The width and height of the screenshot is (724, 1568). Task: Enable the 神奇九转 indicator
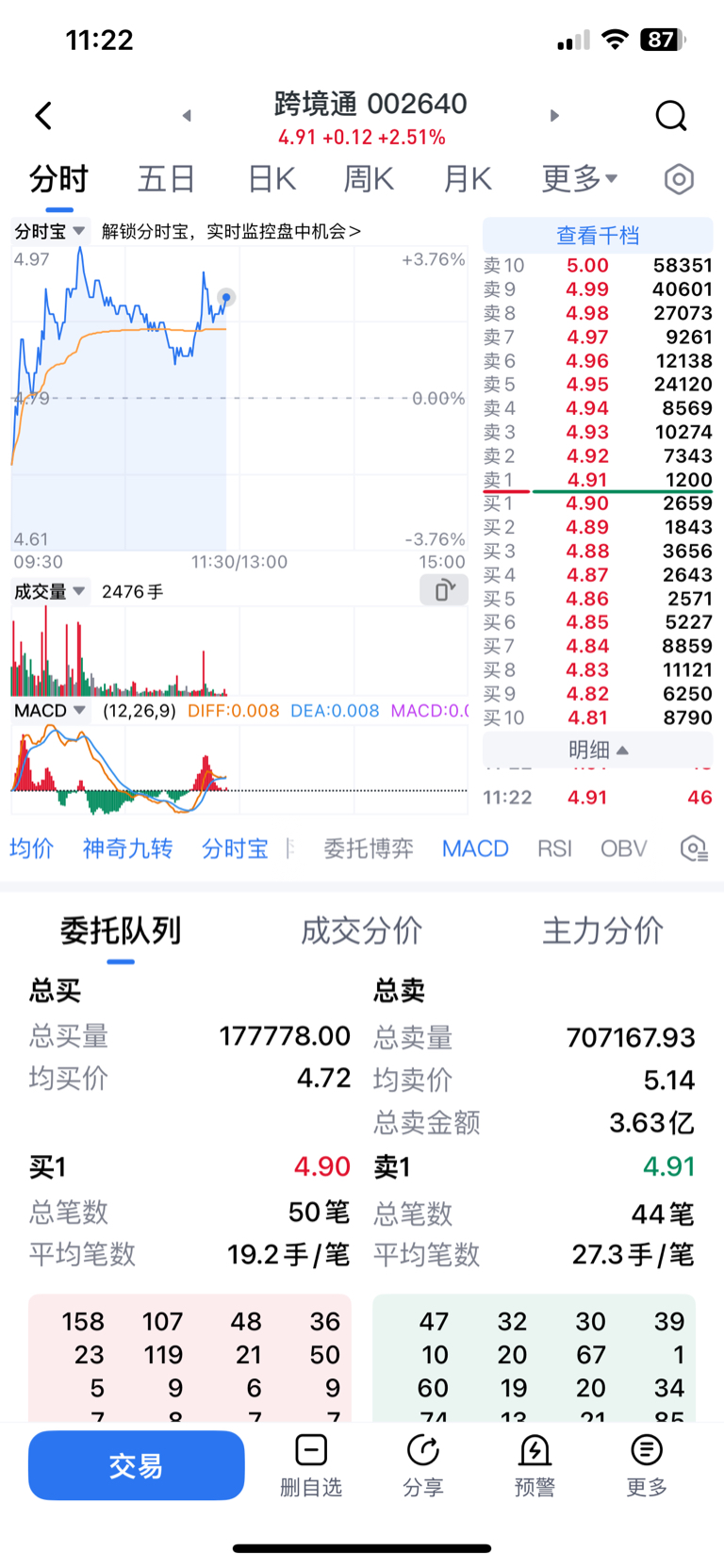point(127,849)
